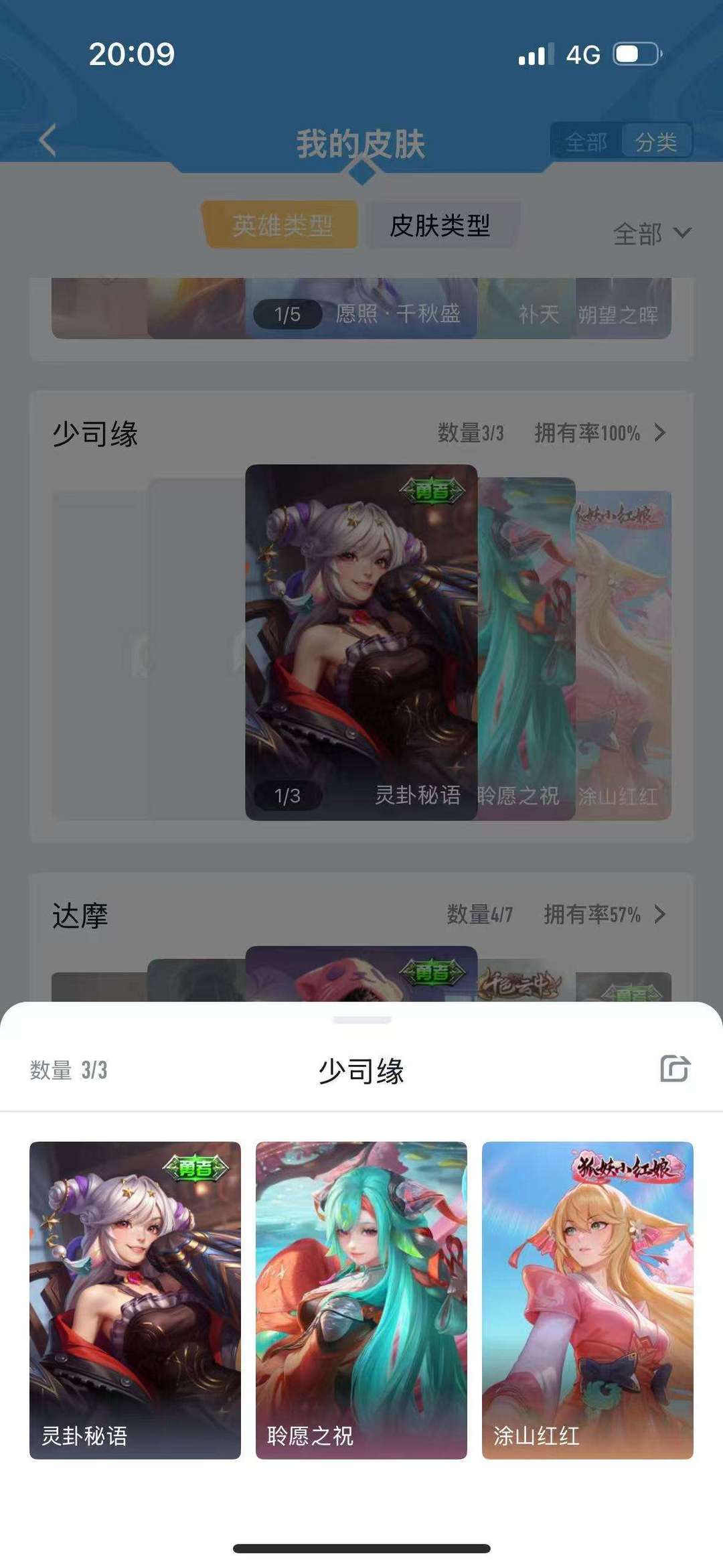The height and width of the screenshot is (1568, 723).
Task: Switch to the 全部 view toggle
Action: tap(586, 141)
